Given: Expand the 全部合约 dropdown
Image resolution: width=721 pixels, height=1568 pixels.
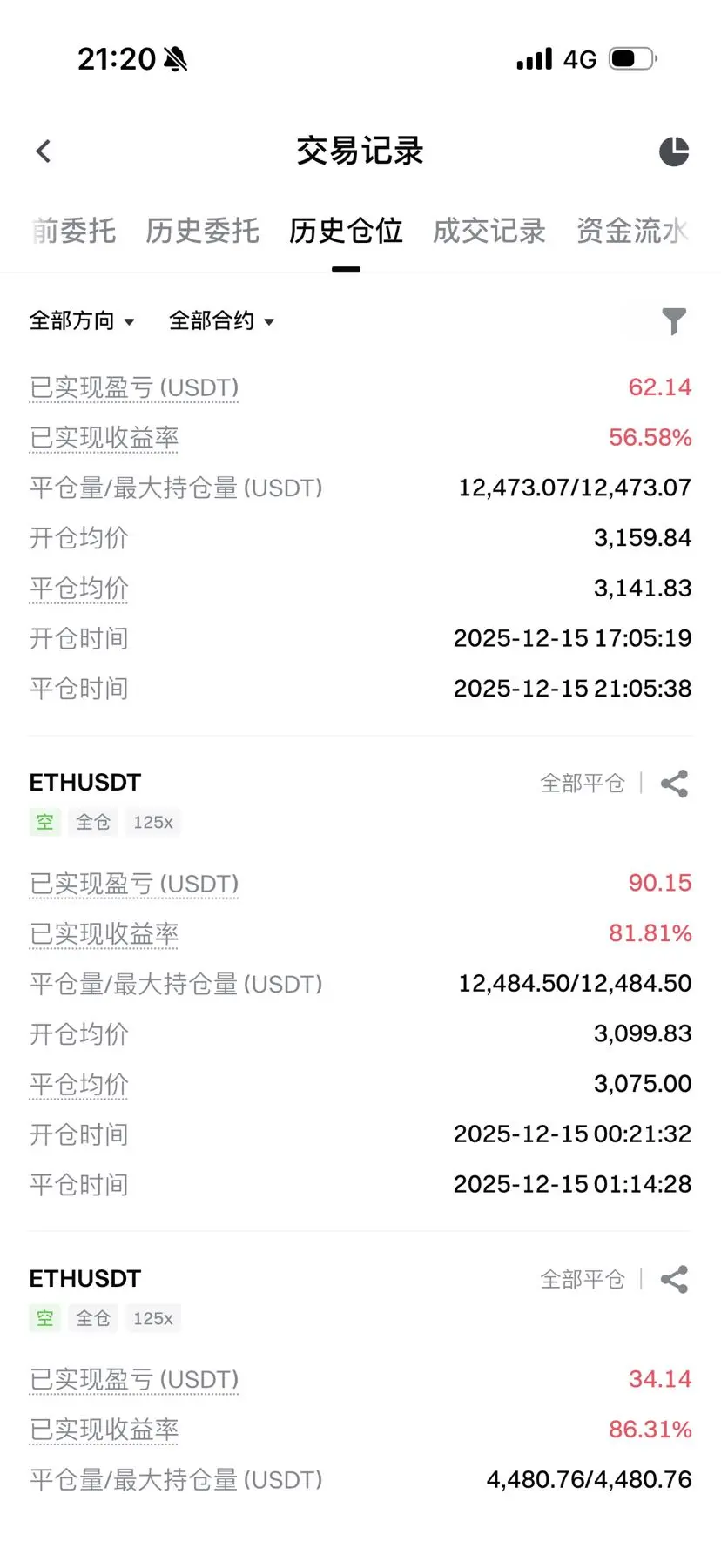Looking at the screenshot, I should click(x=221, y=321).
